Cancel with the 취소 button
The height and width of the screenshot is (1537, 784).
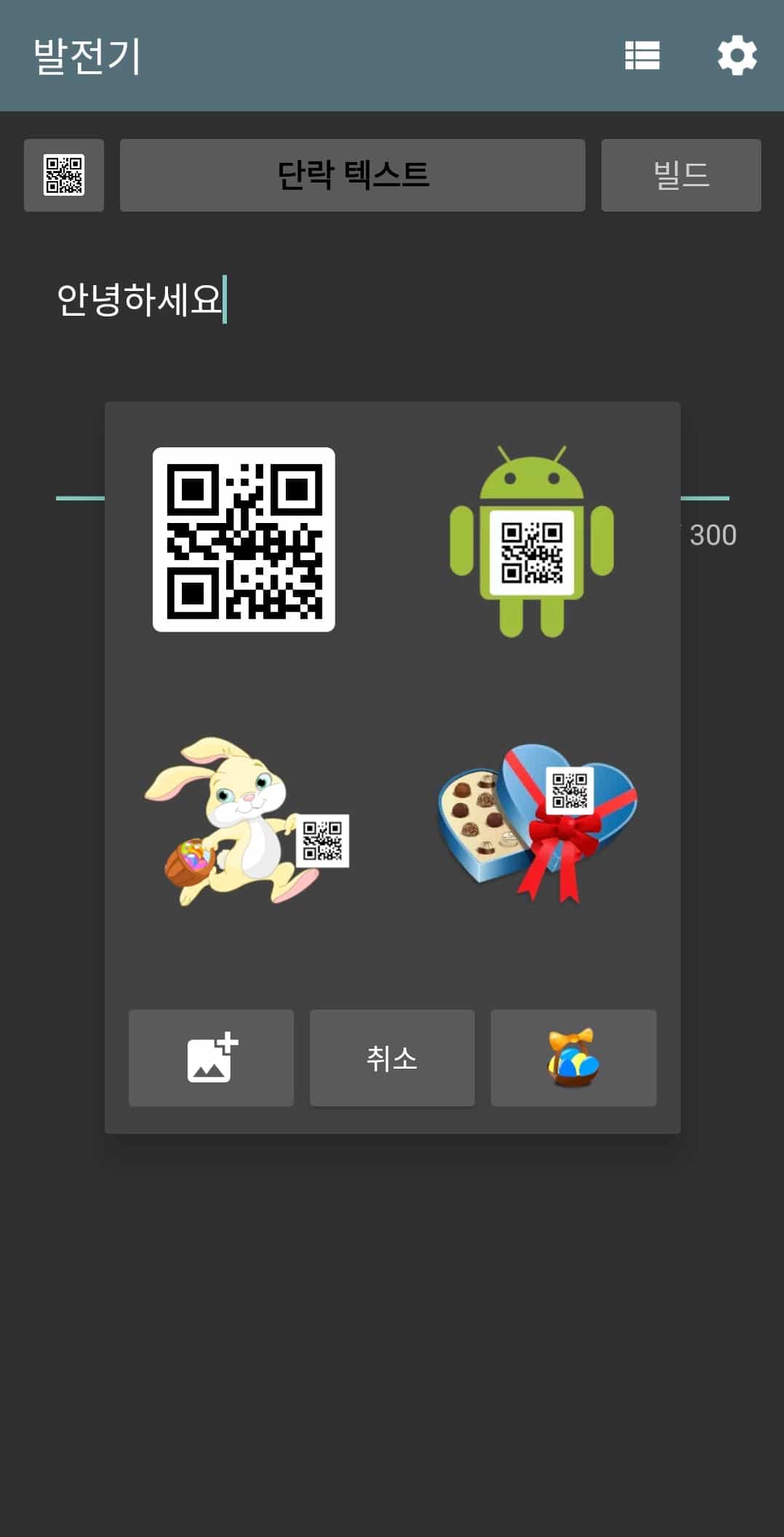pyautogui.click(x=392, y=1058)
